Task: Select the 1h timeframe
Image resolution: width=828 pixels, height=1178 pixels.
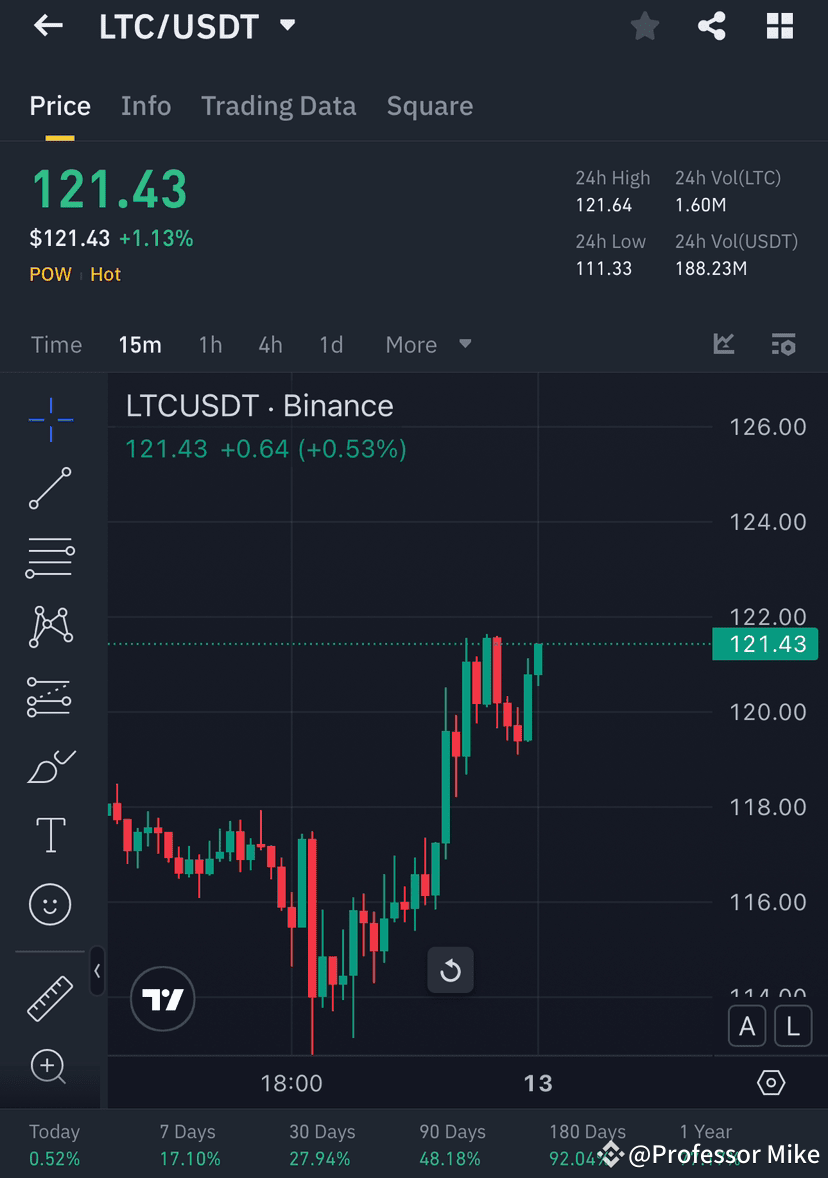Action: click(x=210, y=344)
